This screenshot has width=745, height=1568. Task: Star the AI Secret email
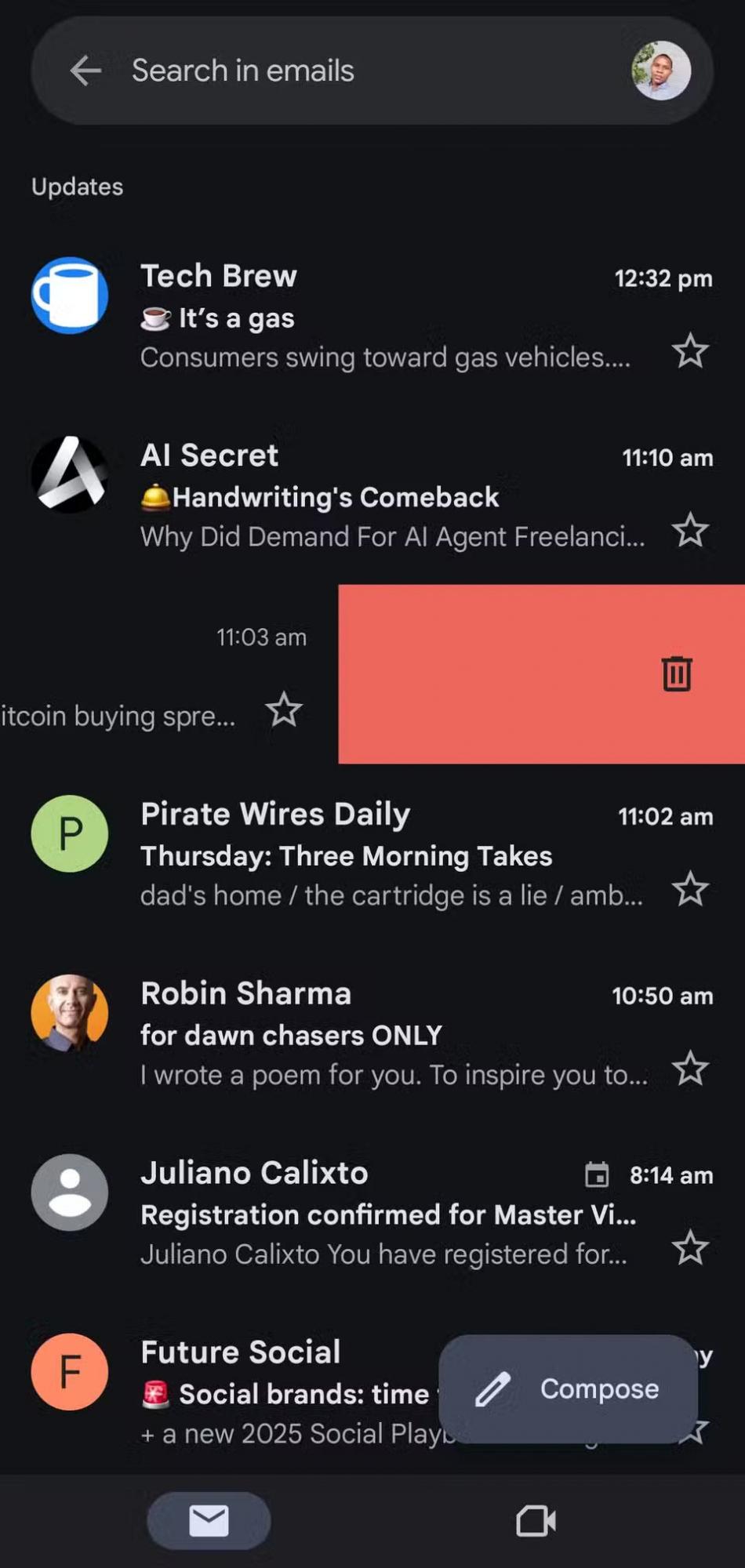690,531
